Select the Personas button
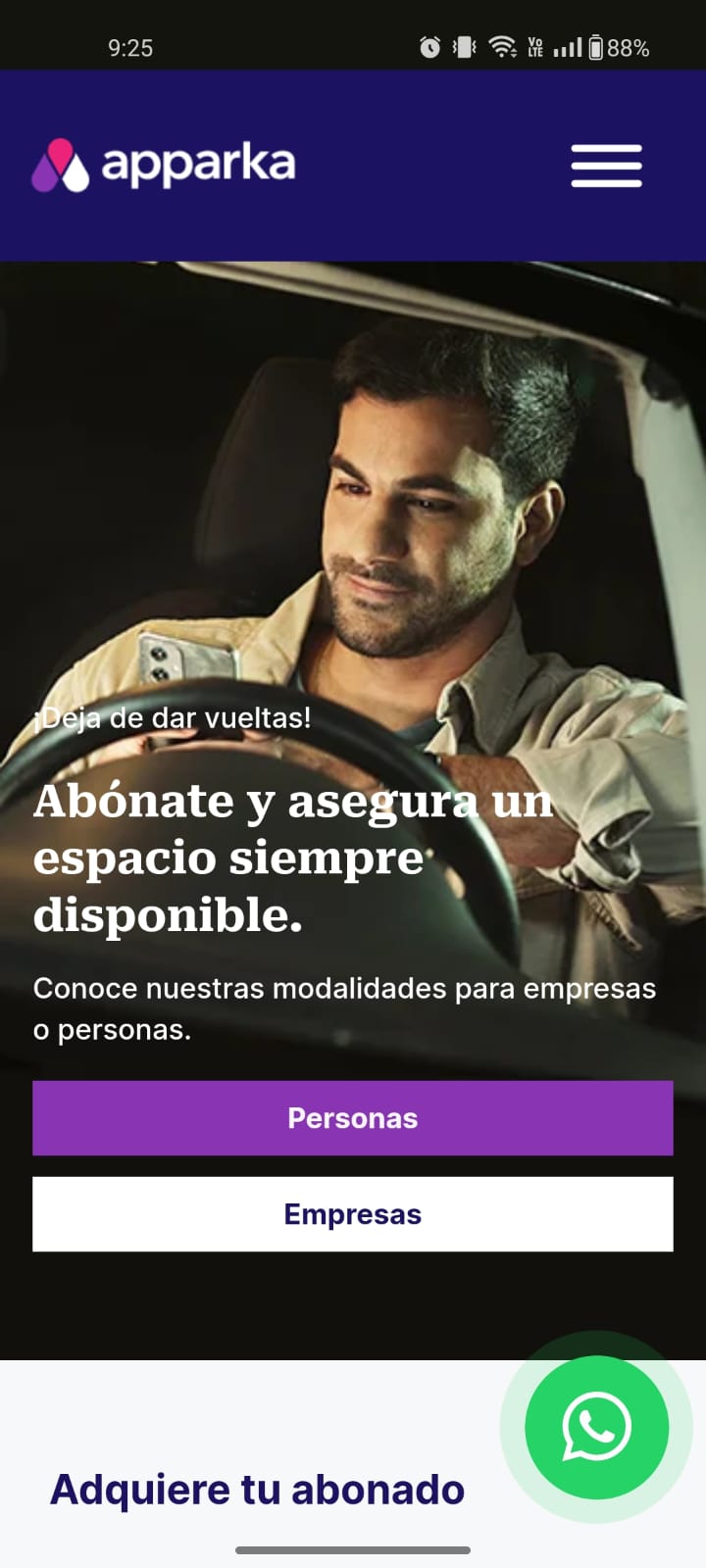Image resolution: width=706 pixels, height=1568 pixels. coord(353,1118)
